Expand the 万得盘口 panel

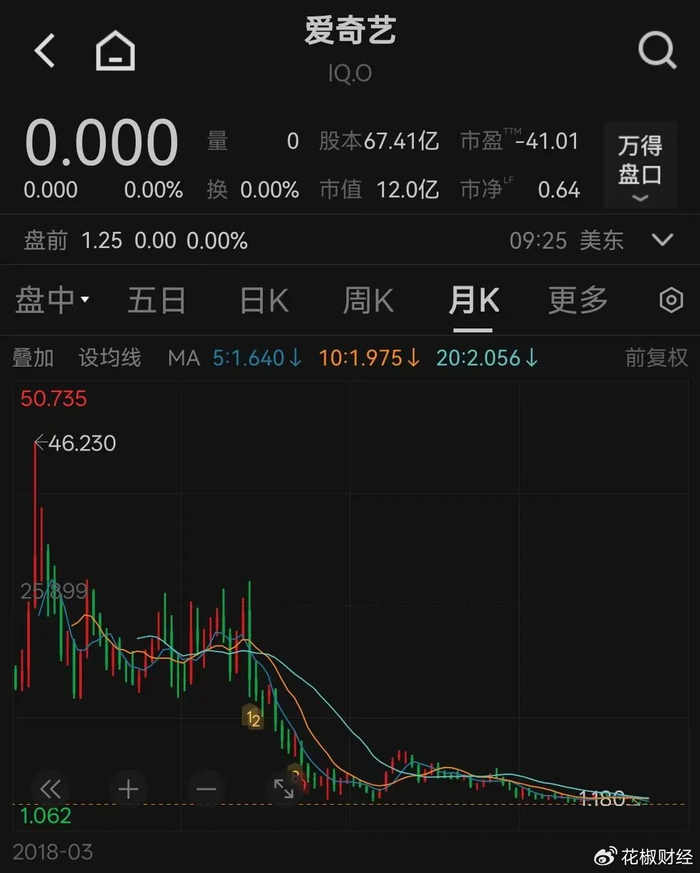pyautogui.click(x=640, y=167)
